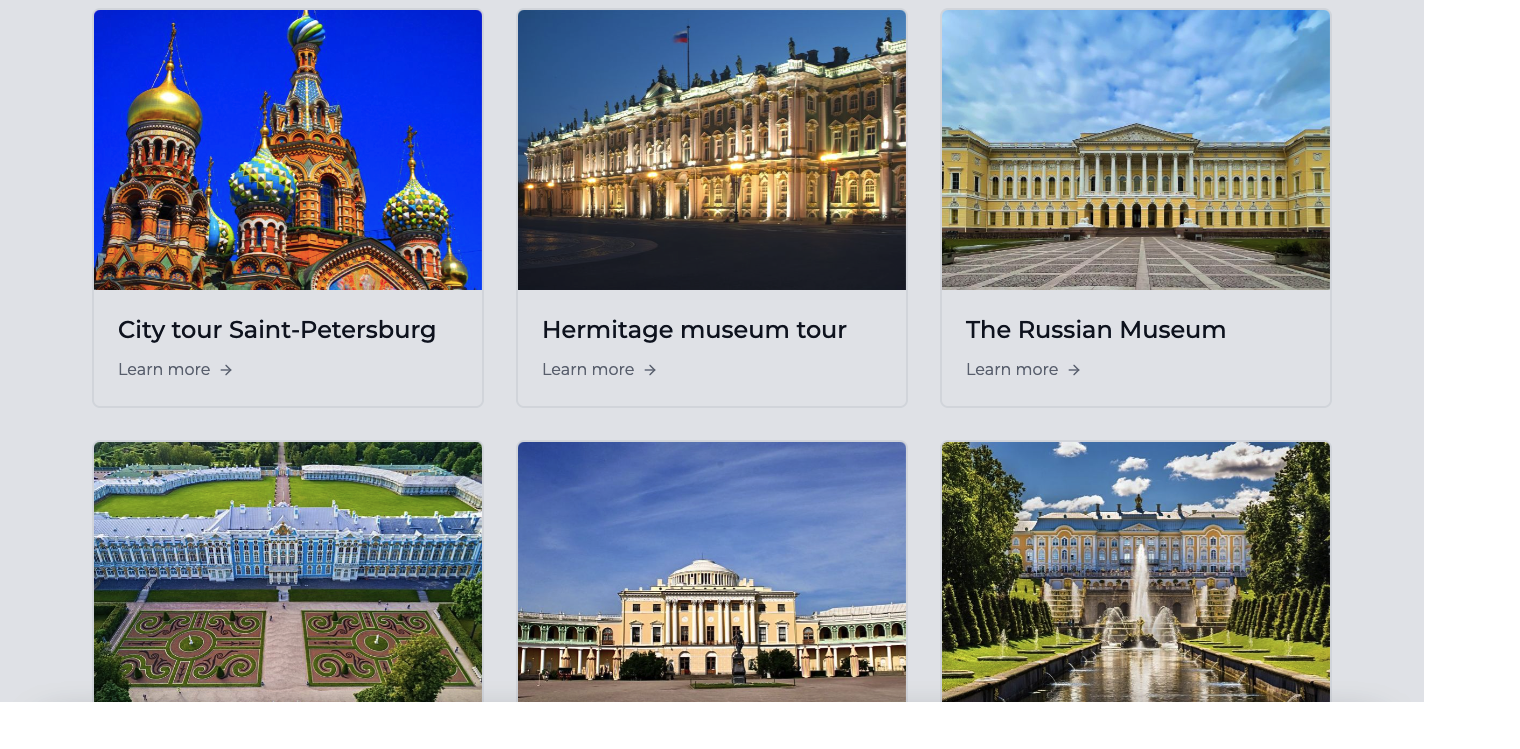The width and height of the screenshot is (1520, 749).
Task: Open the palace with fountains card
Action: pyautogui.click(x=1136, y=571)
